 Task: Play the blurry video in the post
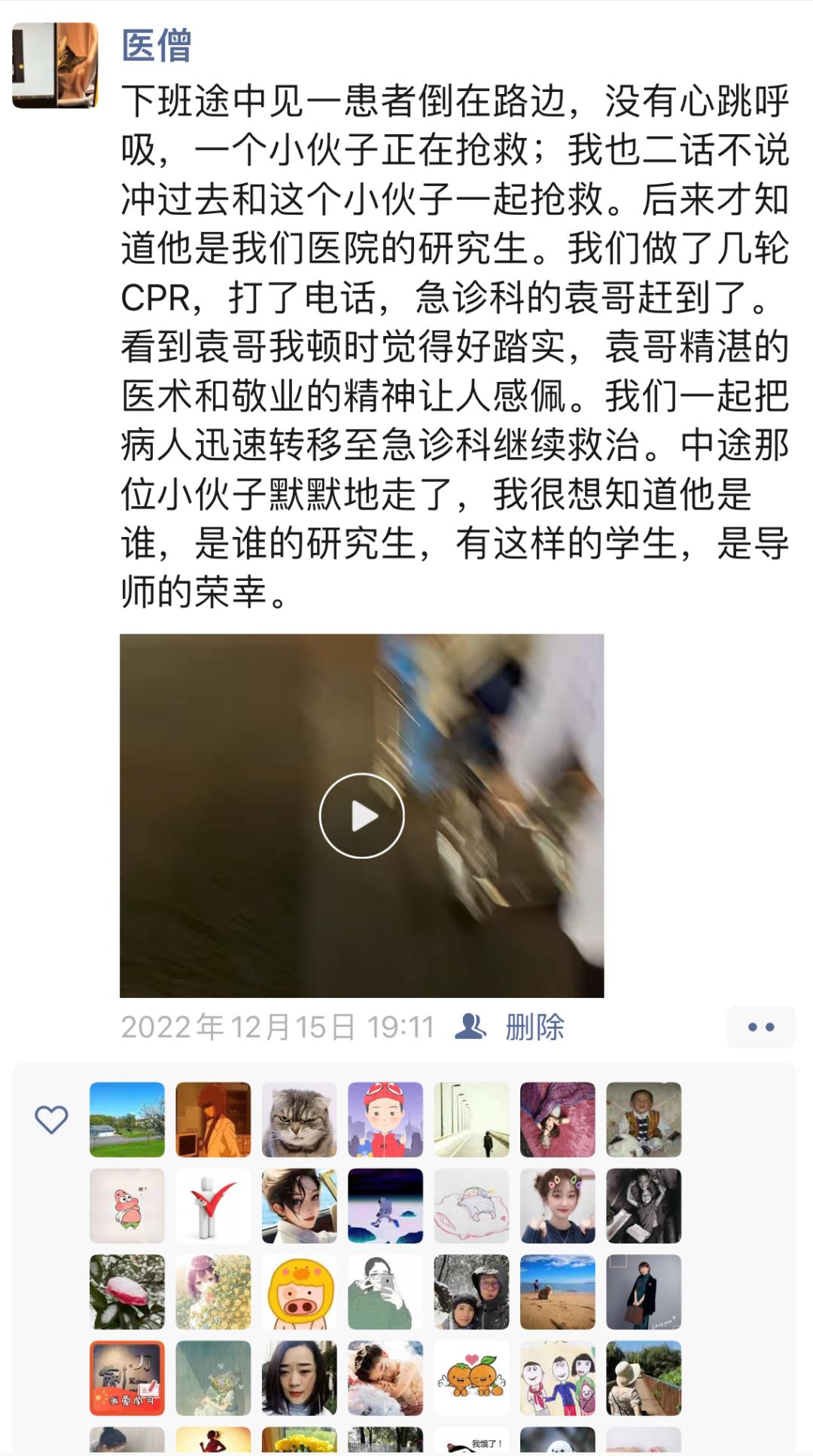point(361,816)
